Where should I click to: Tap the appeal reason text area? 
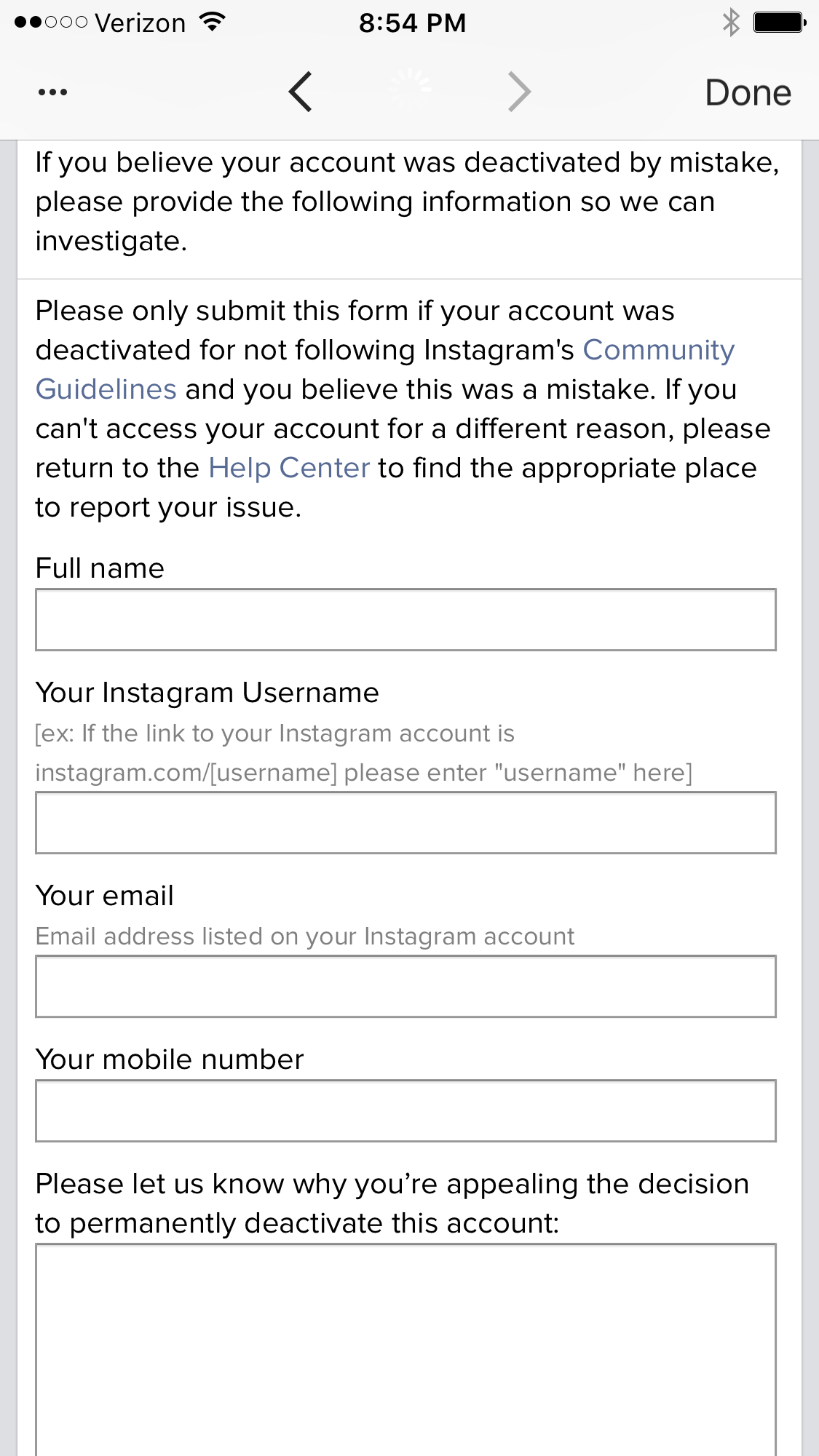[405, 1350]
